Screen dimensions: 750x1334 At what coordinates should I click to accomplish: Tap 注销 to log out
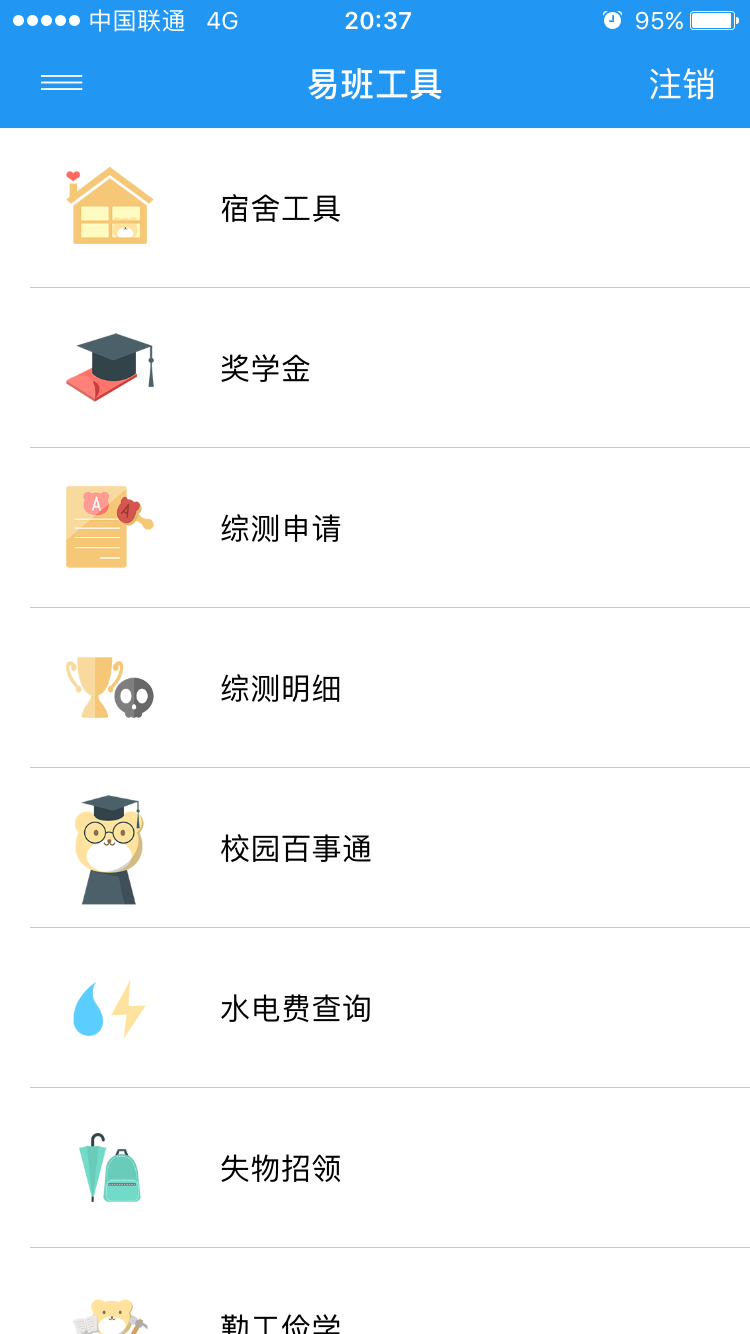(682, 84)
